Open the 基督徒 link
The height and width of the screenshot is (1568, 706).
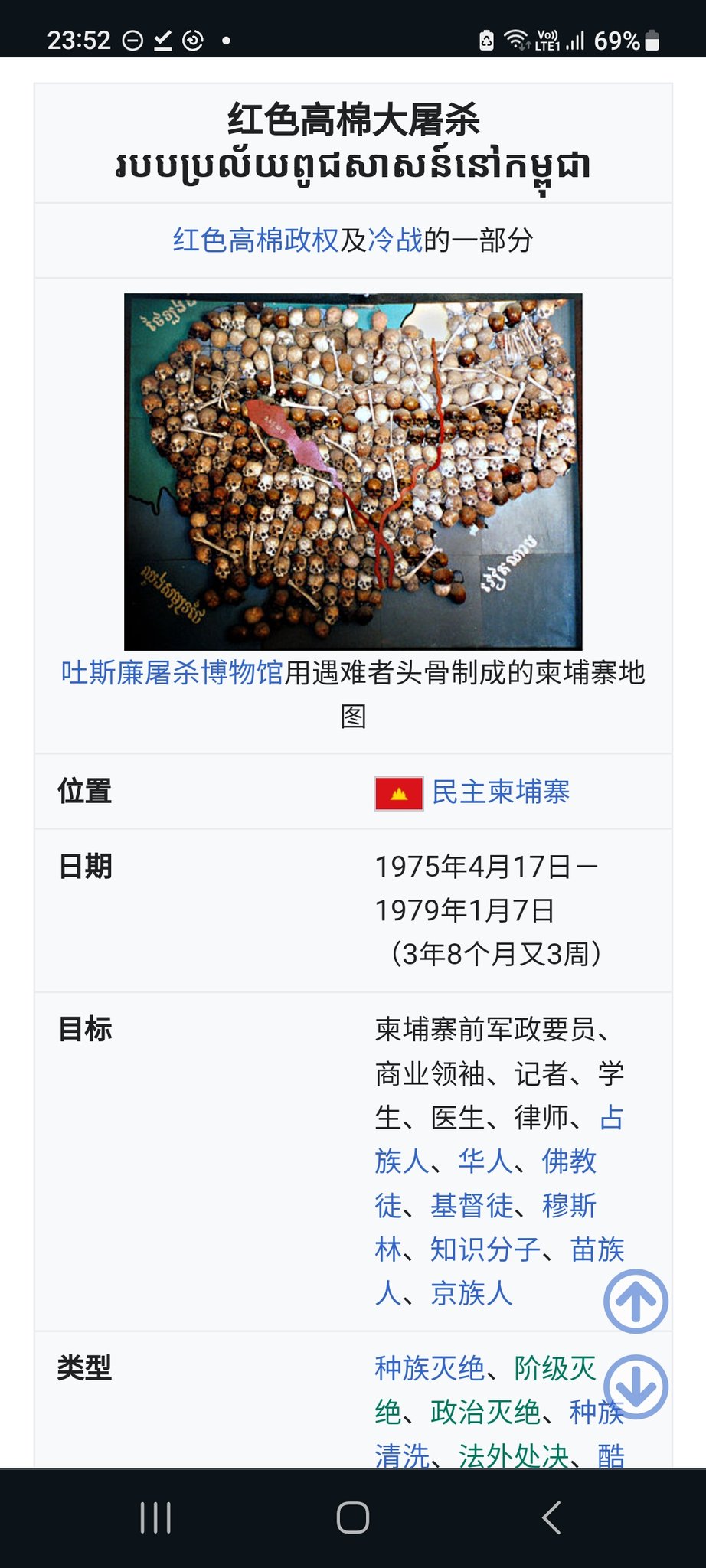pyautogui.click(x=472, y=1206)
